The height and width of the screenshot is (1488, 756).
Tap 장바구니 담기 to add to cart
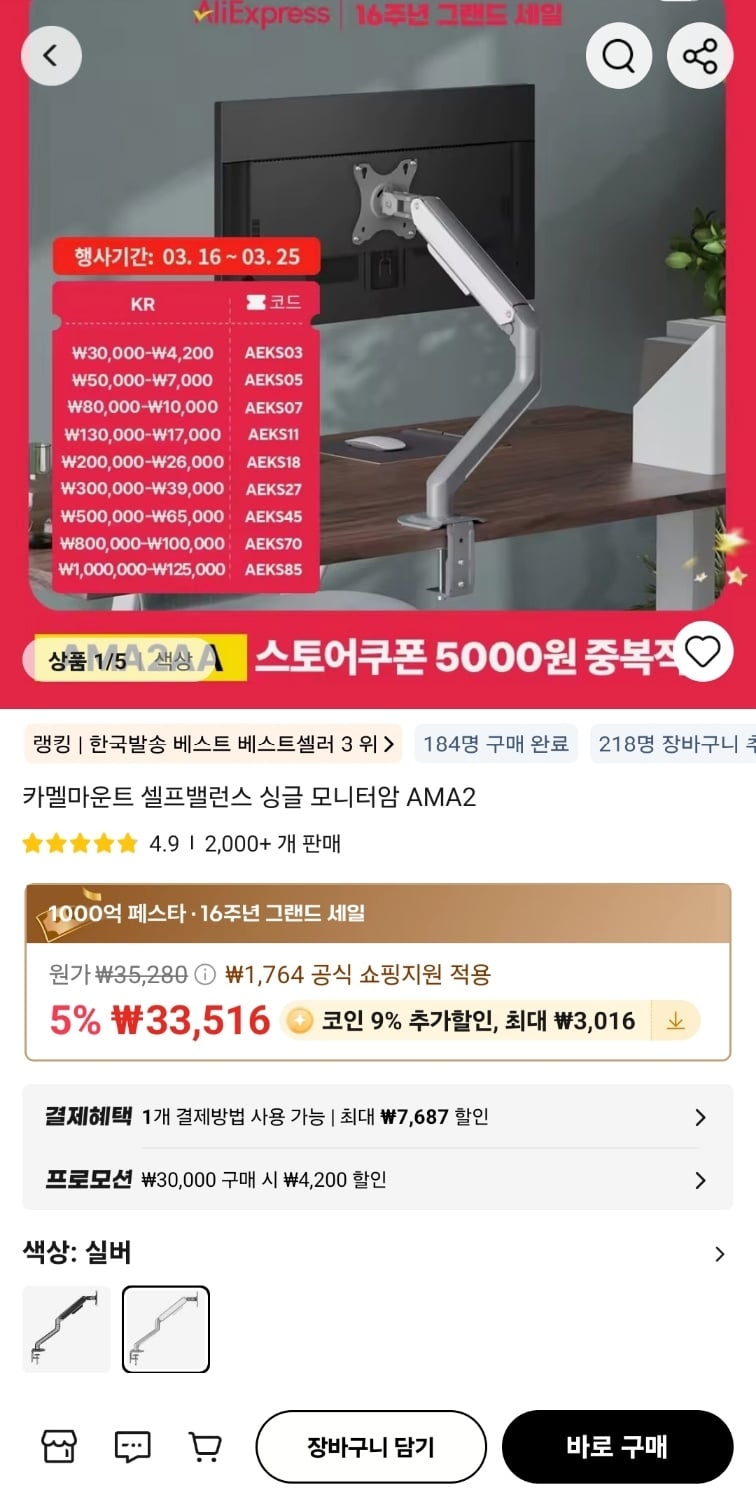pyautogui.click(x=371, y=1447)
